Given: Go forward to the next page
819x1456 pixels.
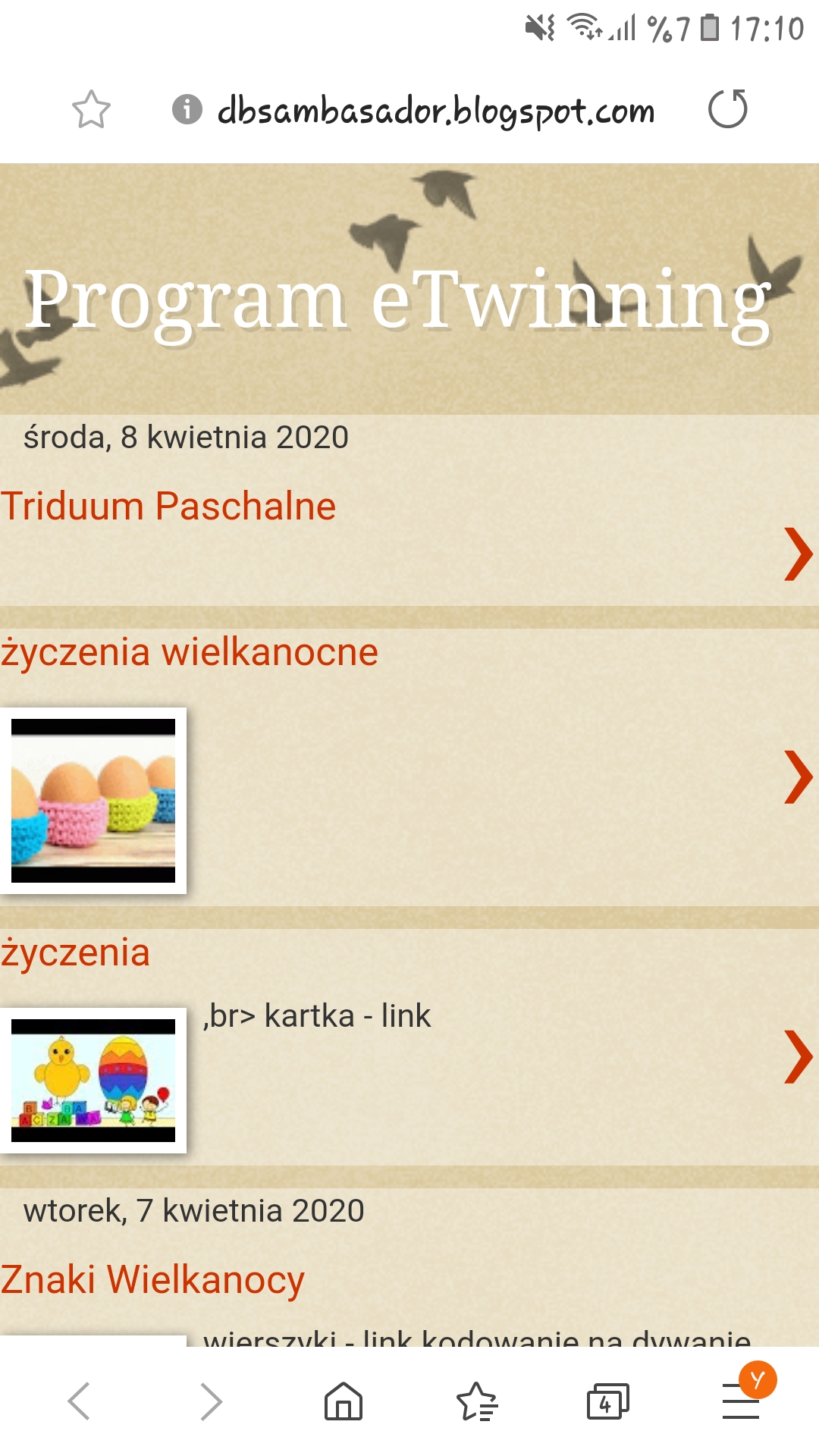Looking at the screenshot, I should (211, 1401).
